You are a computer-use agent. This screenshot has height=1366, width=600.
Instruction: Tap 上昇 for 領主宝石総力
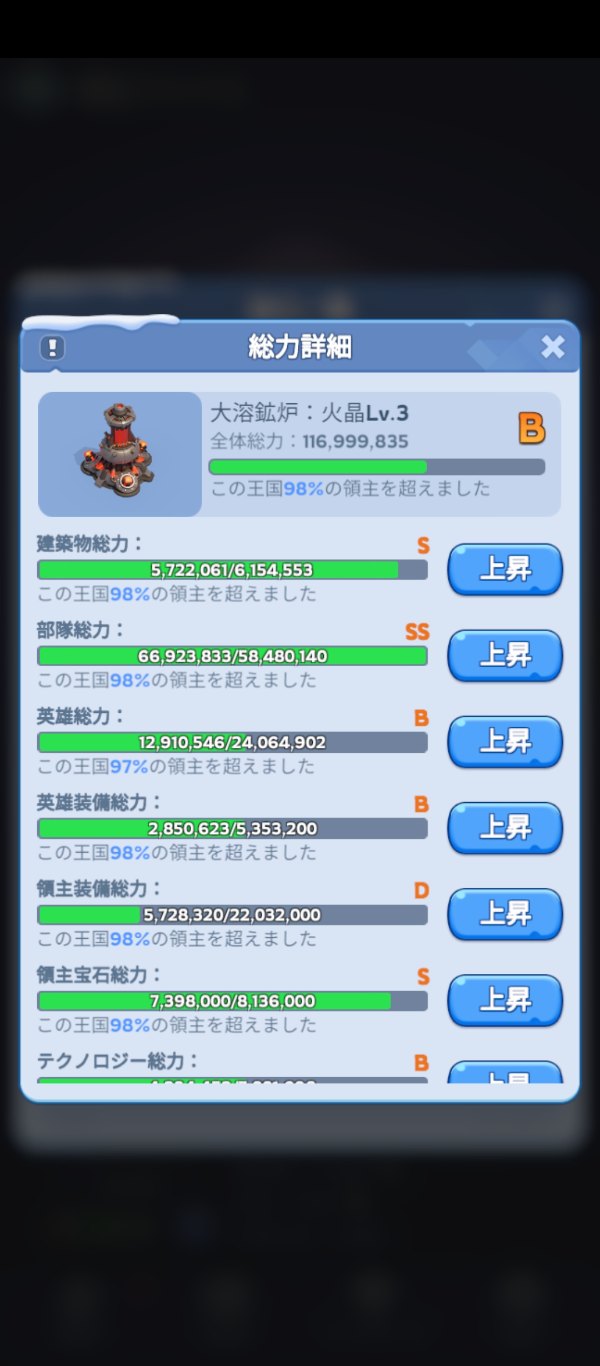pyautogui.click(x=505, y=999)
